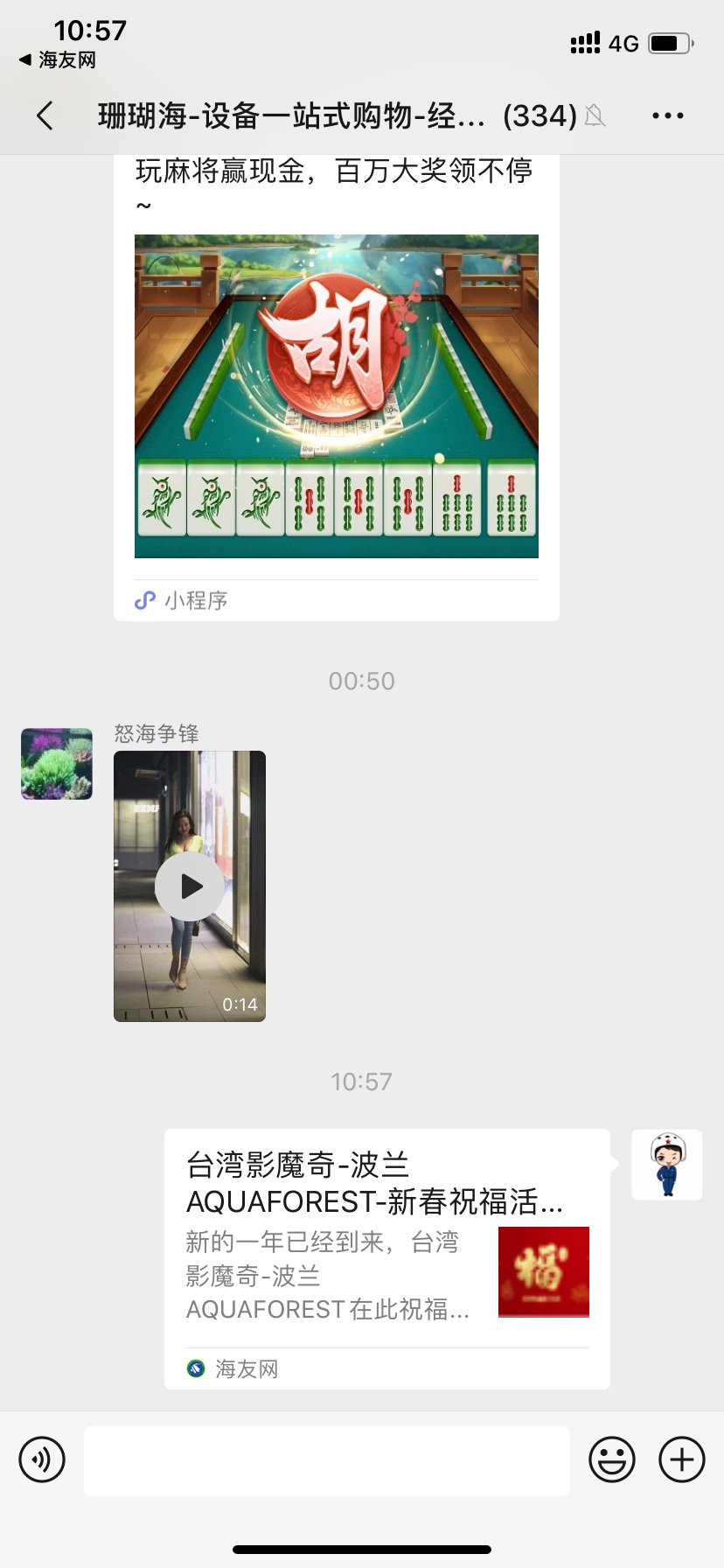Open the mahjong mini program card

click(x=337, y=395)
